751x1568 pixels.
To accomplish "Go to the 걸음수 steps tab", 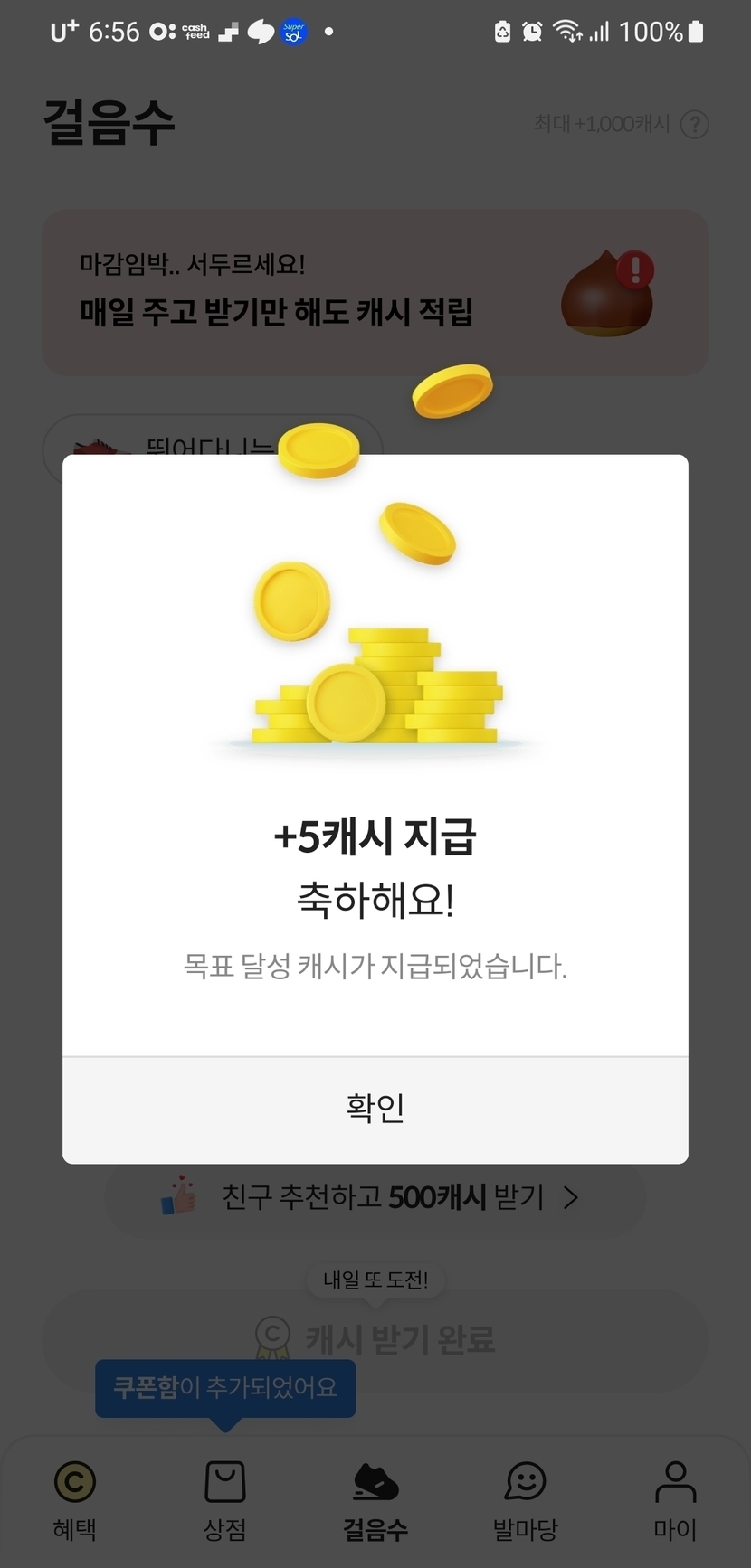I will [375, 1501].
